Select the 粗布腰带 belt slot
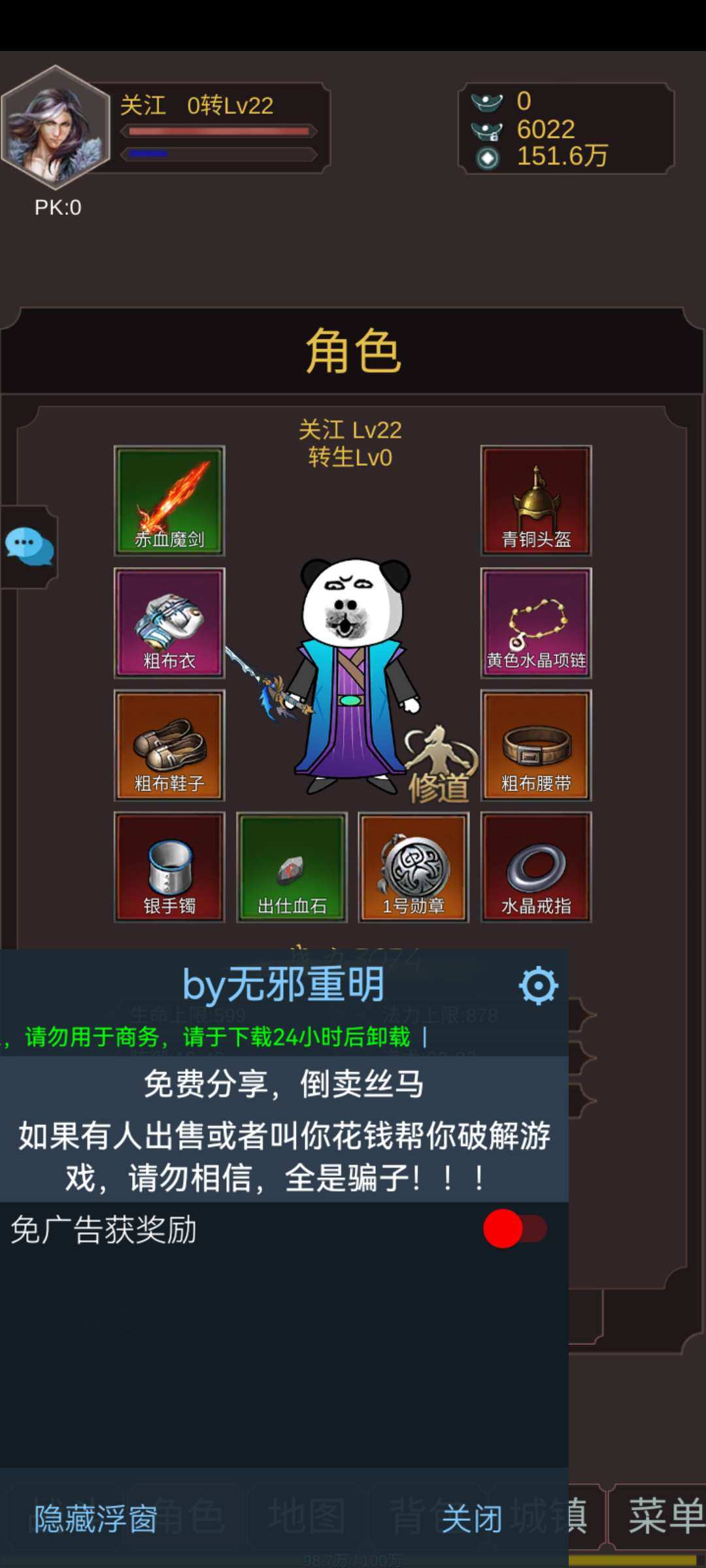The width and height of the screenshot is (706, 1568). [x=536, y=745]
